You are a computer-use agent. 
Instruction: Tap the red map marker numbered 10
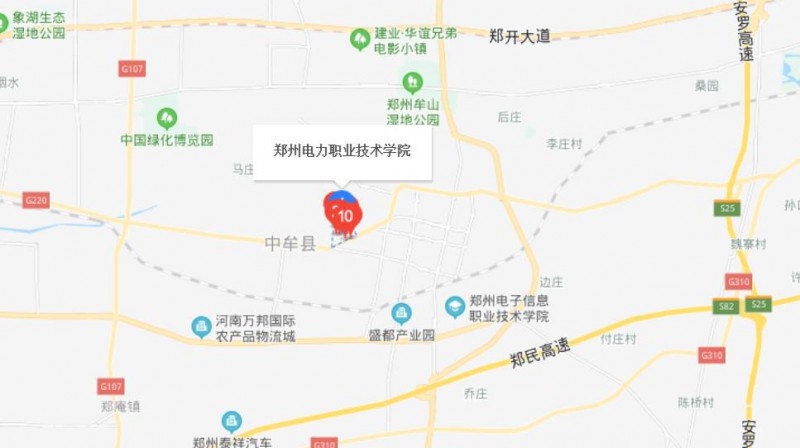(346, 215)
